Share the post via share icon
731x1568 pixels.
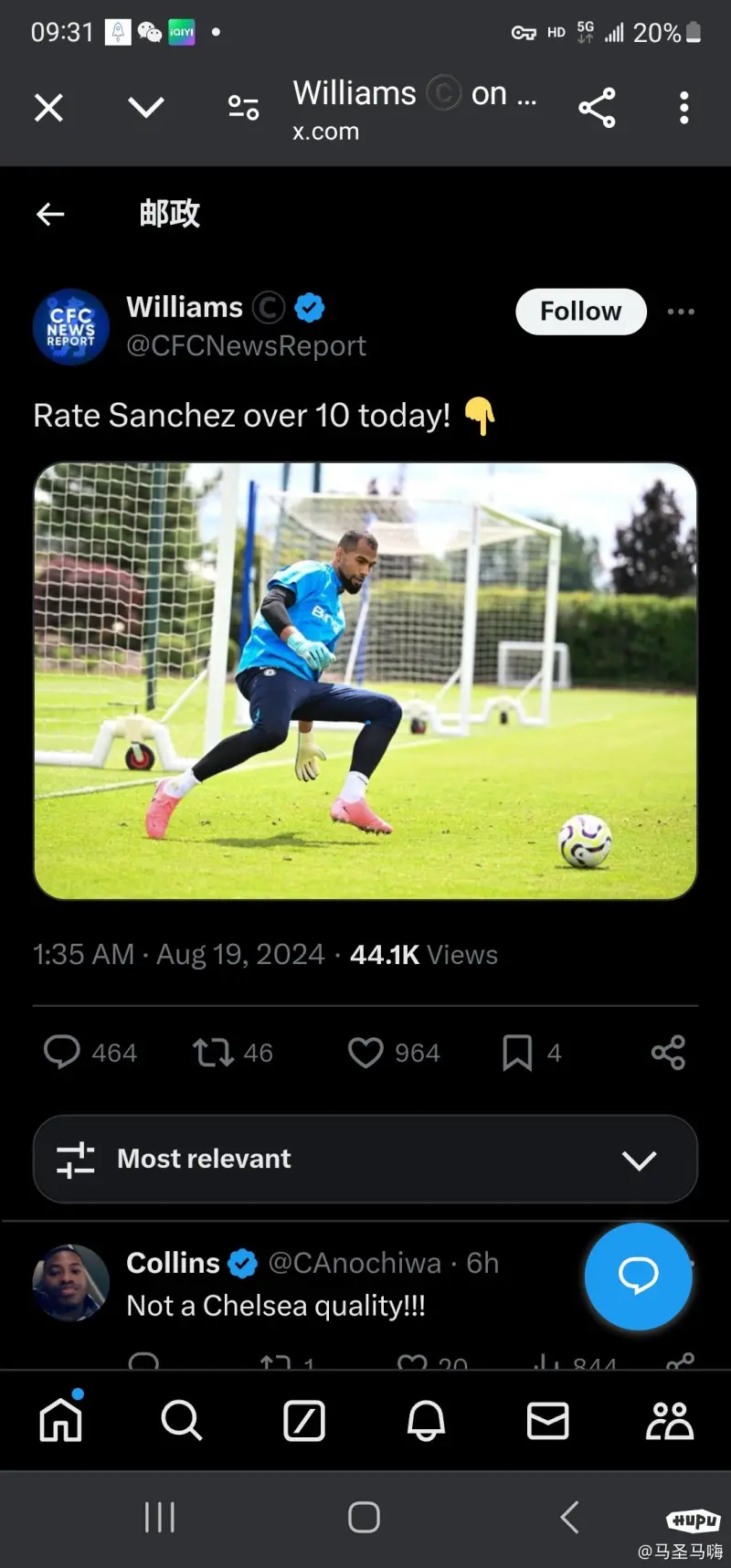[x=668, y=1053]
